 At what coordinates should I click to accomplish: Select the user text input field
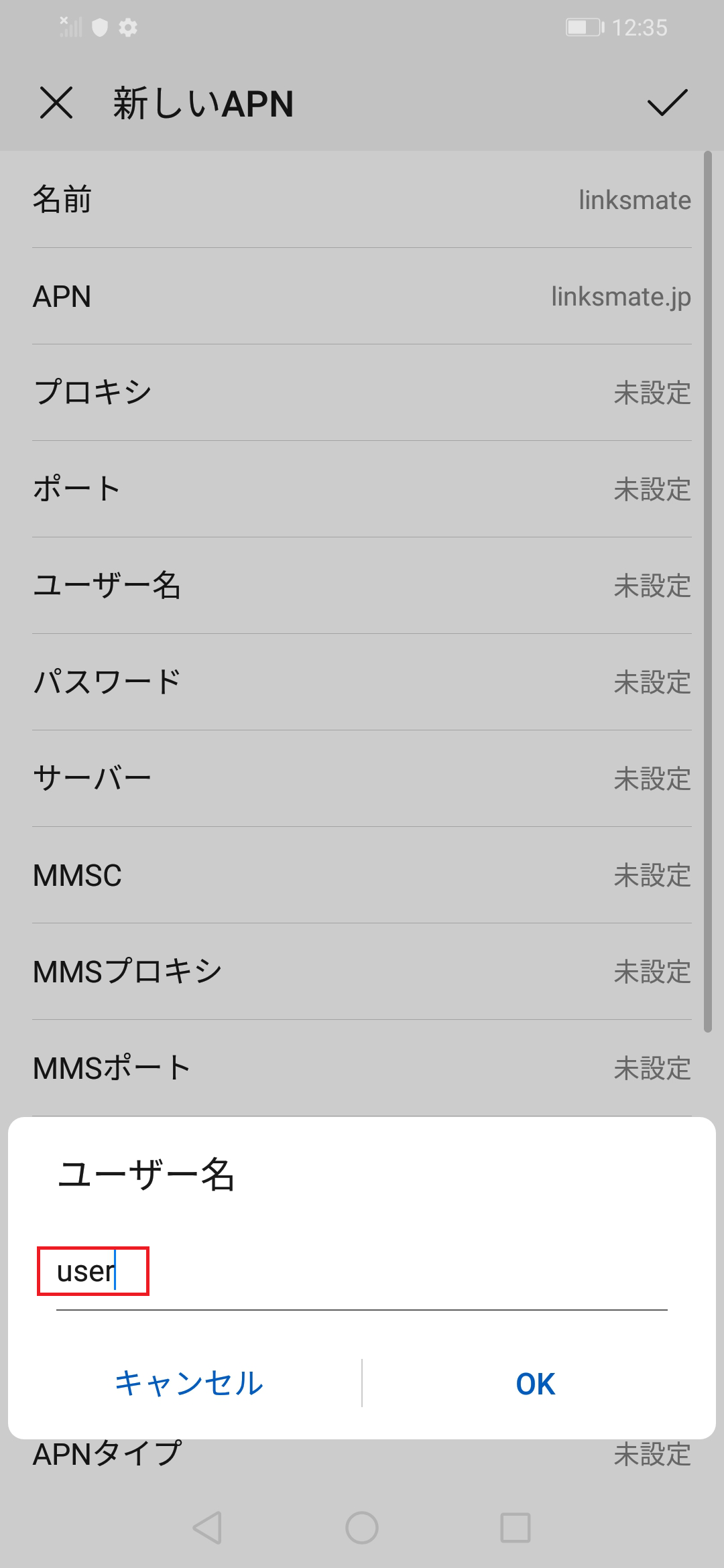click(x=94, y=1271)
